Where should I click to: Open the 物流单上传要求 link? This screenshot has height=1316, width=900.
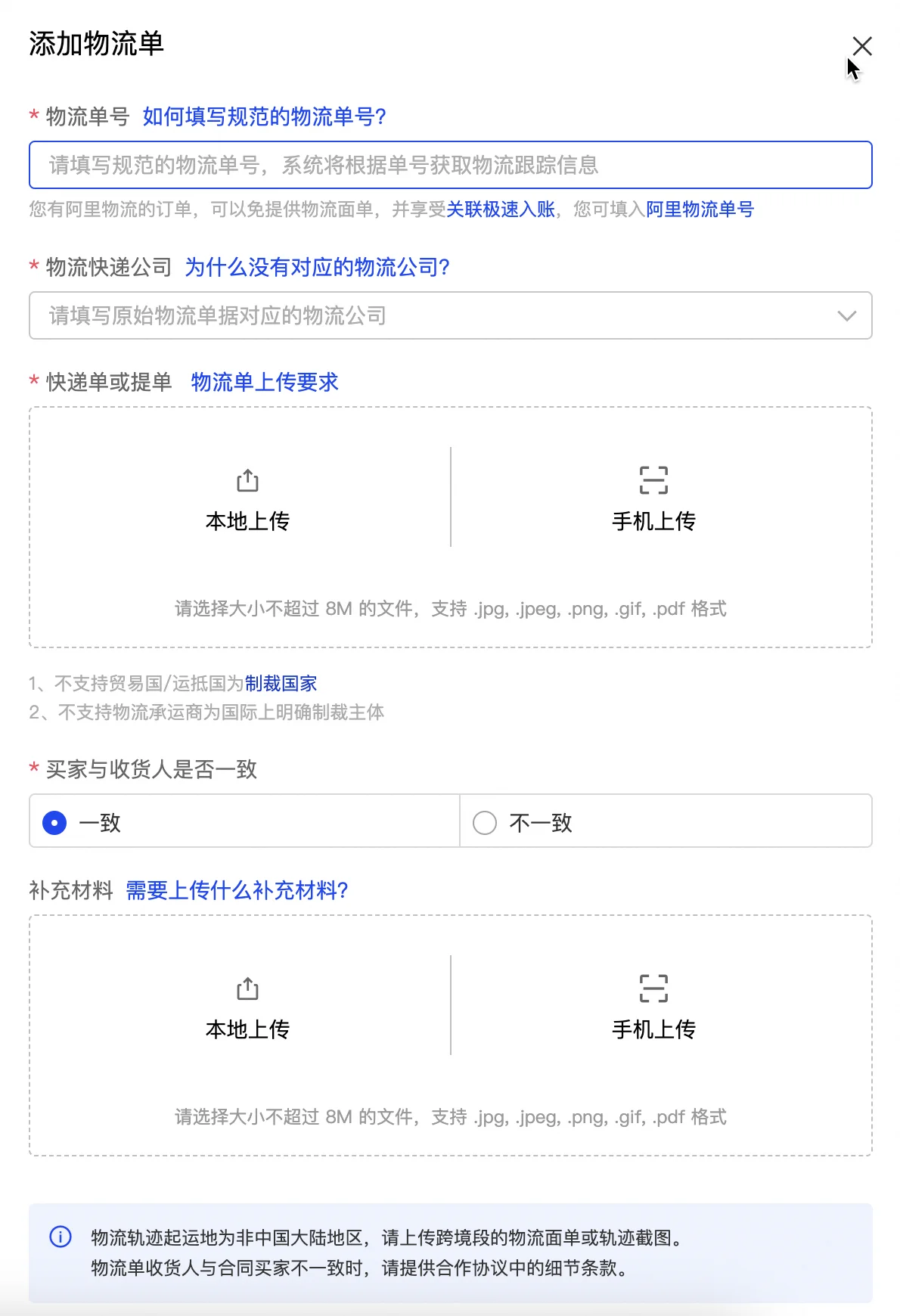(x=265, y=382)
